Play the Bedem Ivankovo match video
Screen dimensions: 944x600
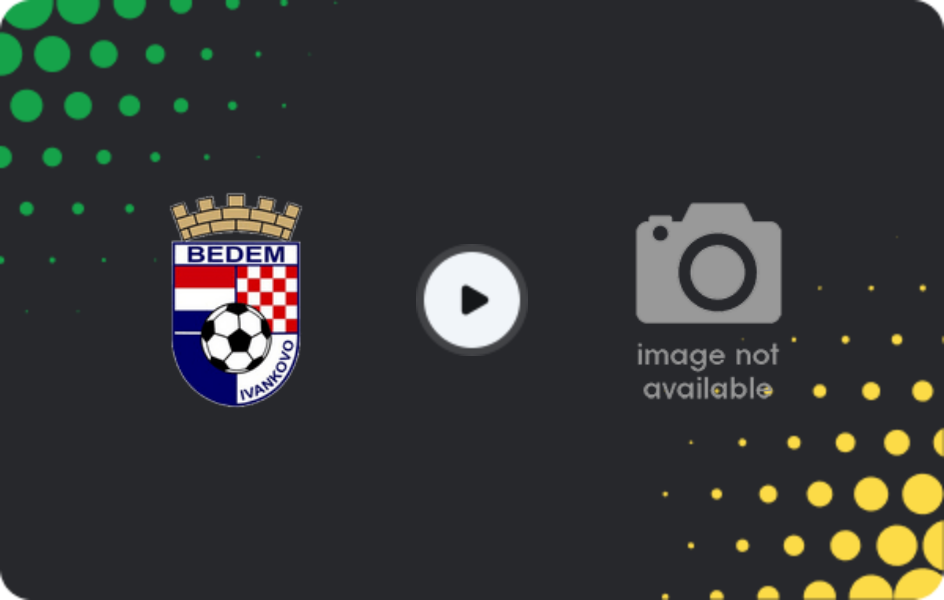[472, 299]
